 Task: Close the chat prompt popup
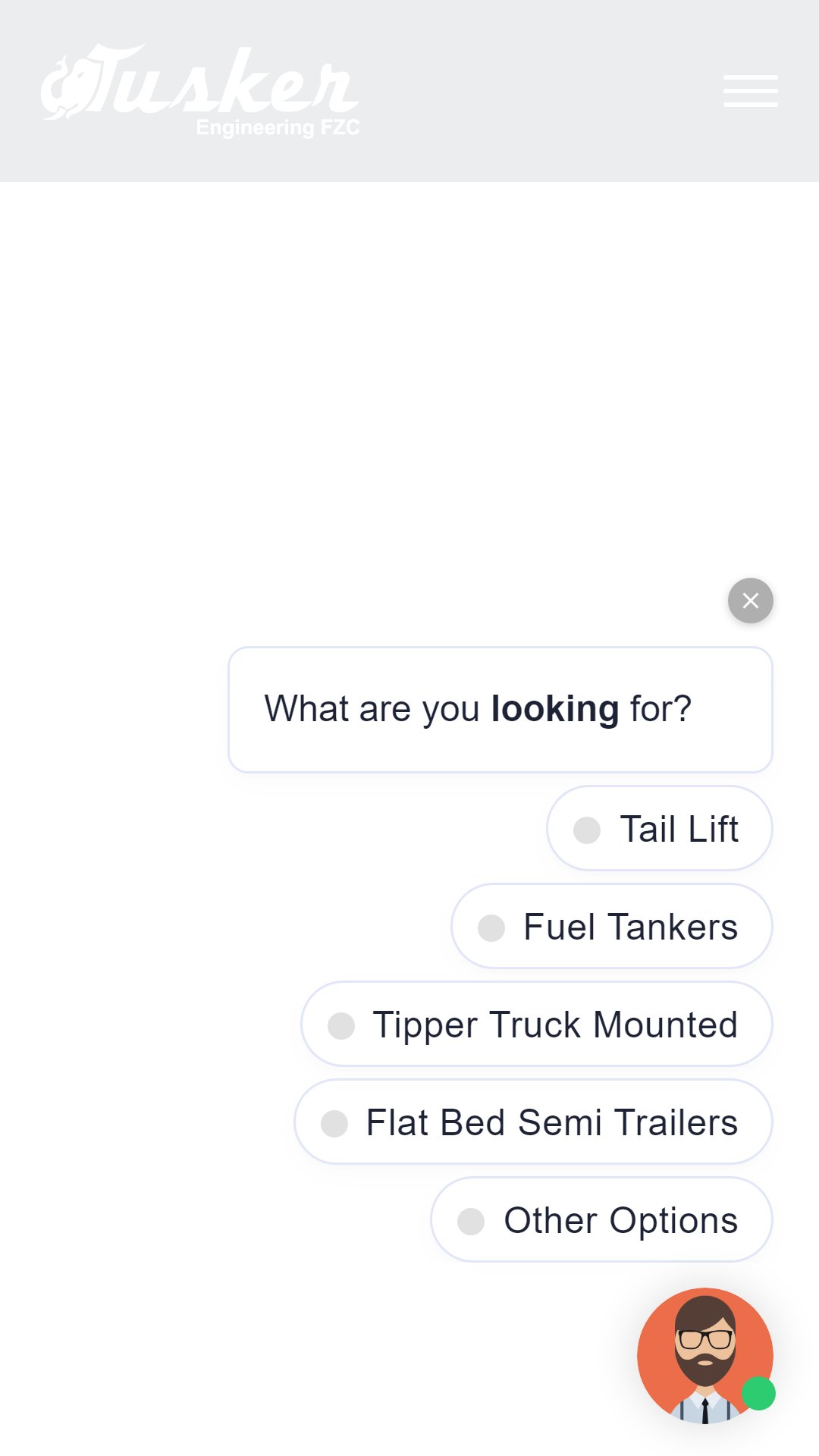point(751,601)
